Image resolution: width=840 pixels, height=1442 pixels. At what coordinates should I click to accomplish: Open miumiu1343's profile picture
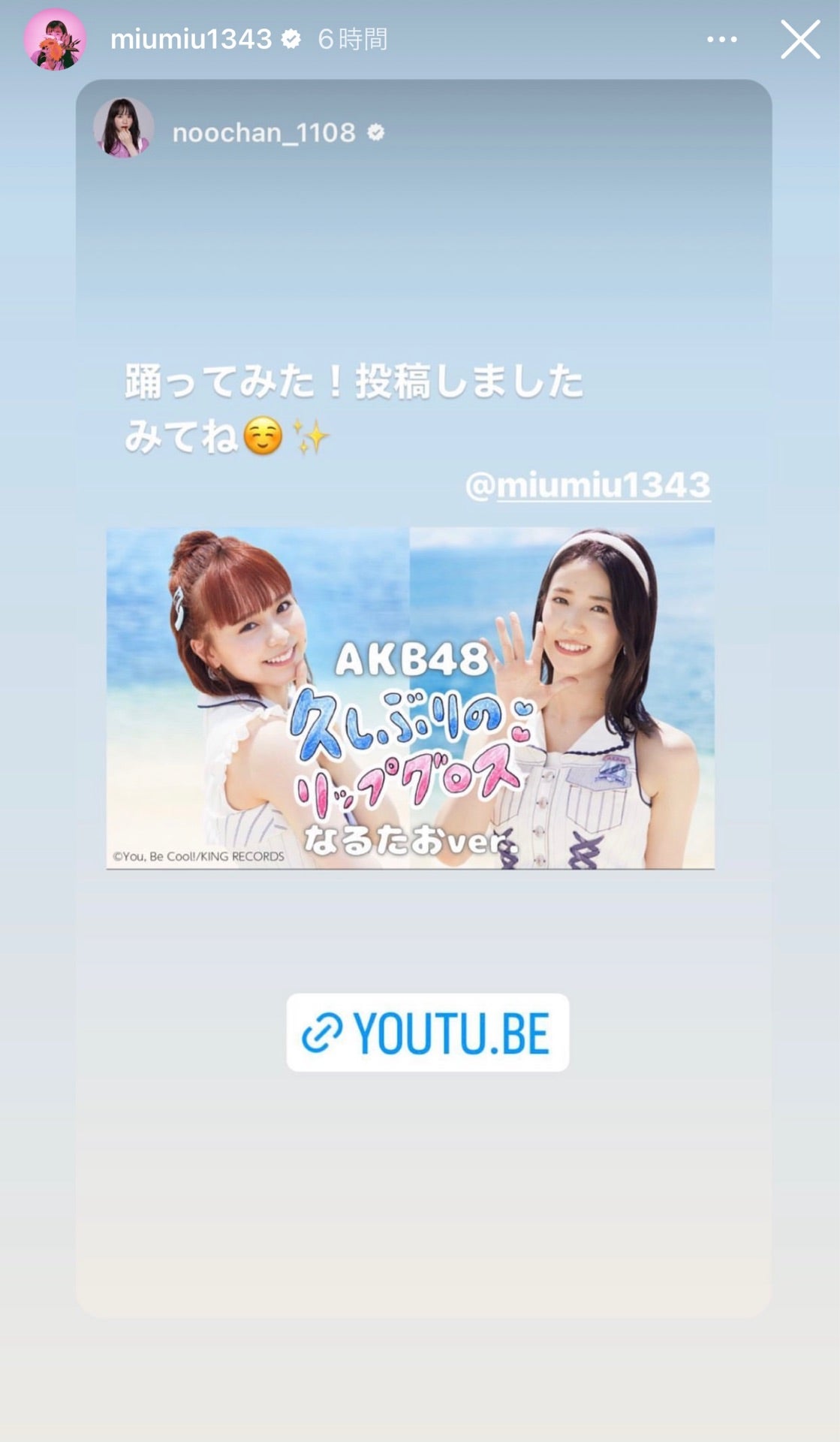point(55,39)
